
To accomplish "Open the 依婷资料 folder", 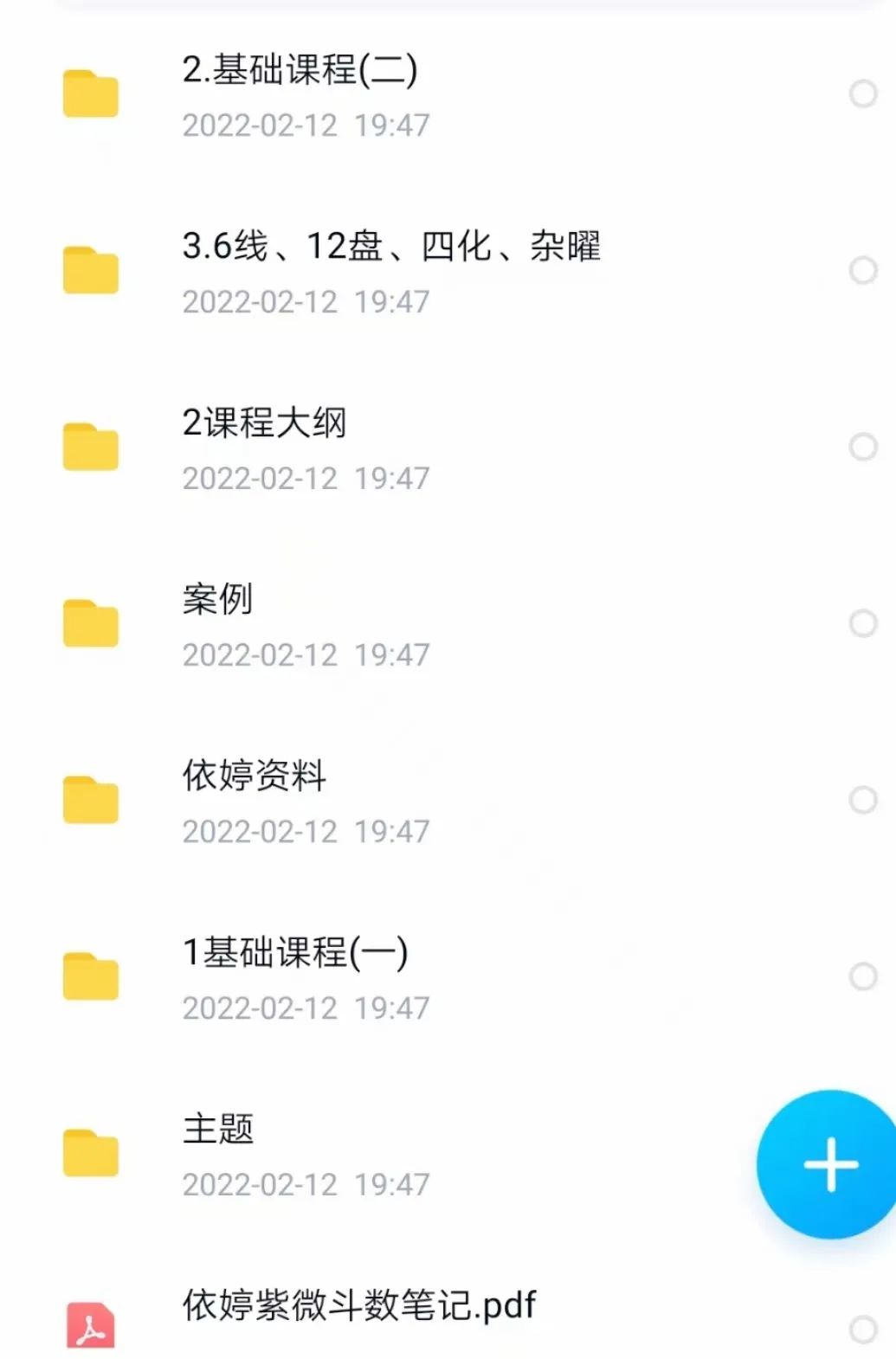I will click(x=254, y=800).
